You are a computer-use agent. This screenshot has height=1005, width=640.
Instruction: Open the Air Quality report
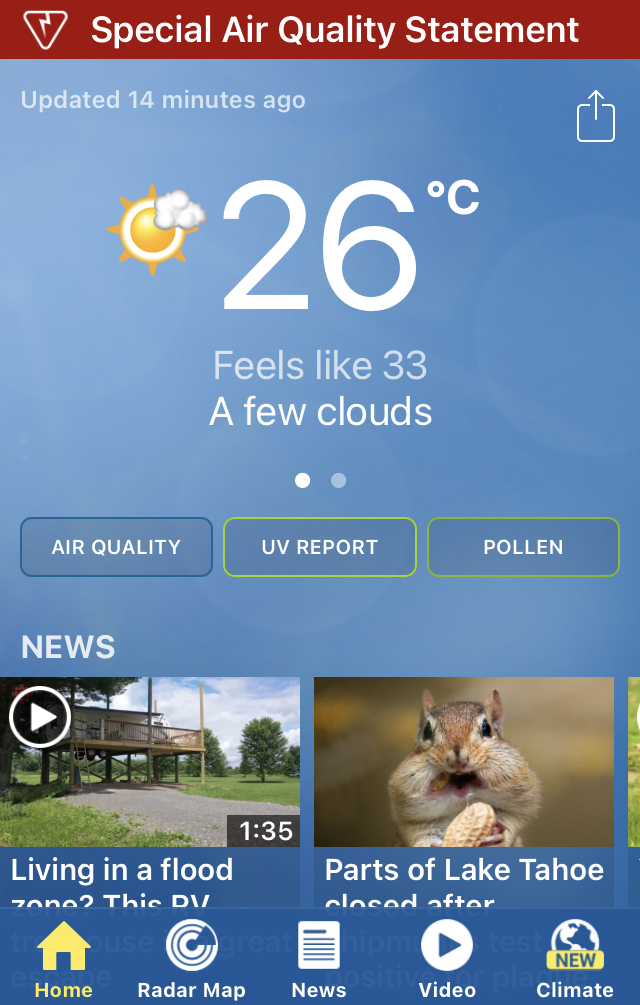click(116, 547)
